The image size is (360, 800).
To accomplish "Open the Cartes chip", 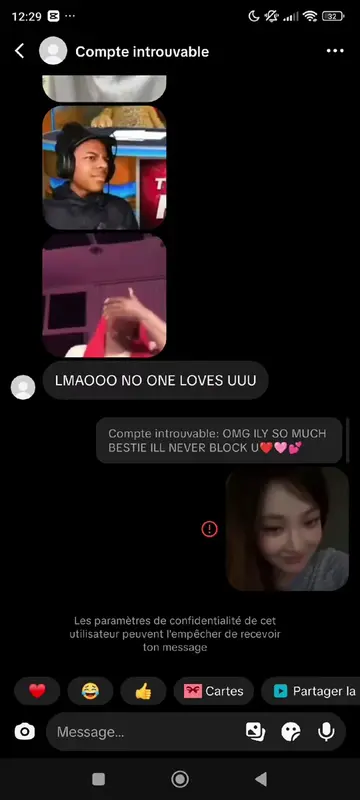I will [x=214, y=691].
